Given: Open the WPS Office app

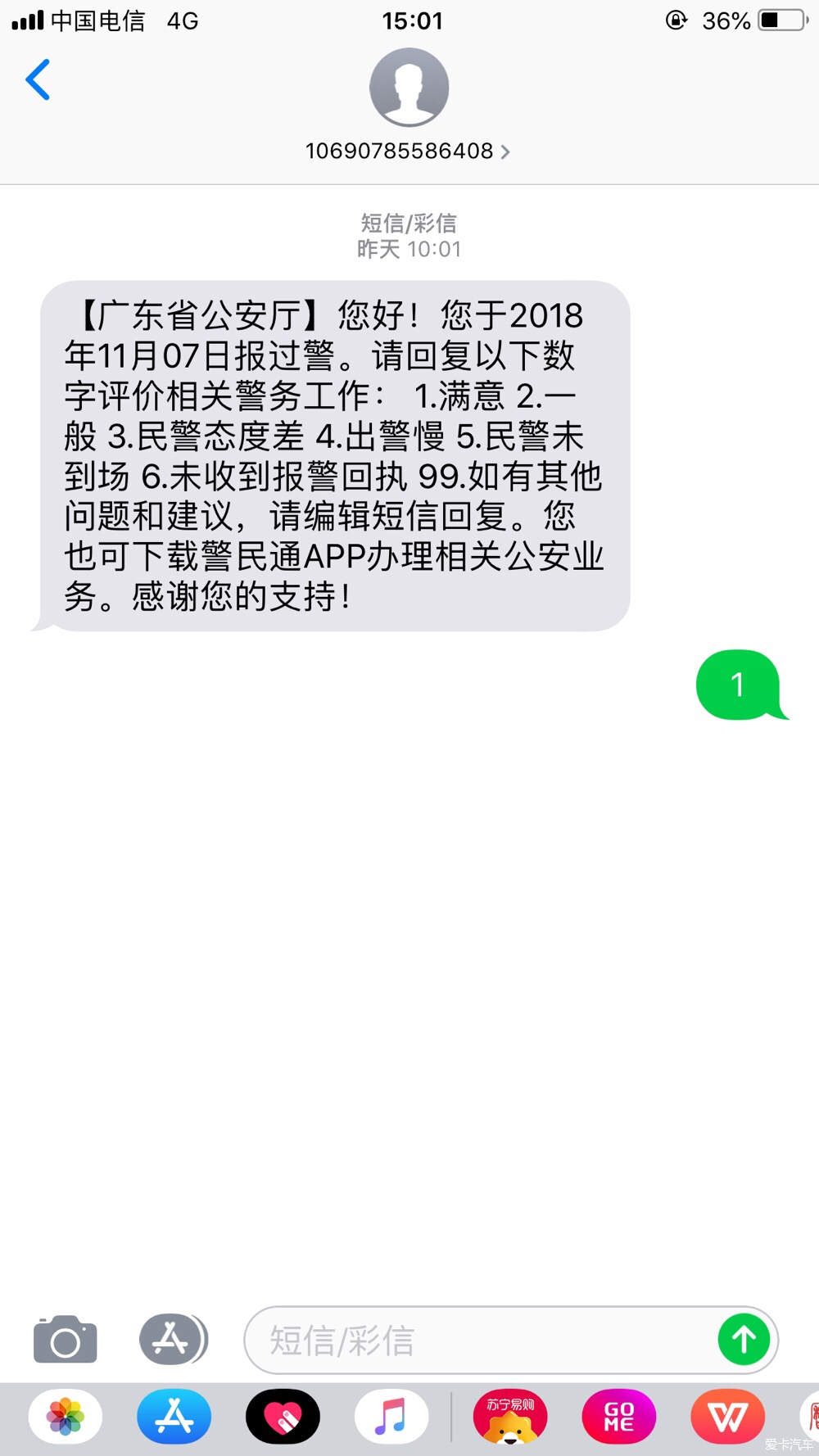Looking at the screenshot, I should click(728, 1416).
